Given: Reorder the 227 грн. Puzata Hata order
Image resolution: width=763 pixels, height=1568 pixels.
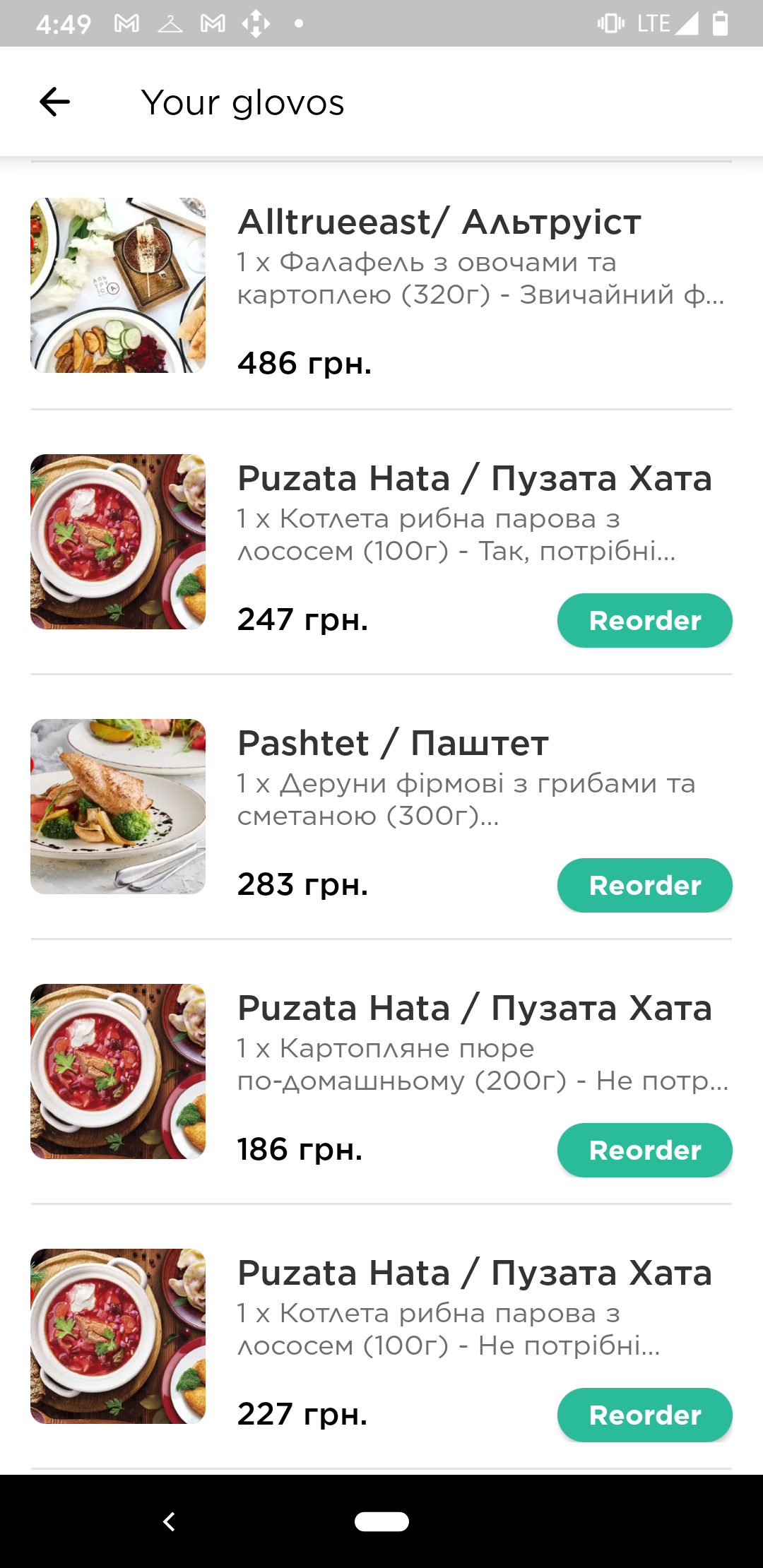Looking at the screenshot, I should (x=644, y=1415).
